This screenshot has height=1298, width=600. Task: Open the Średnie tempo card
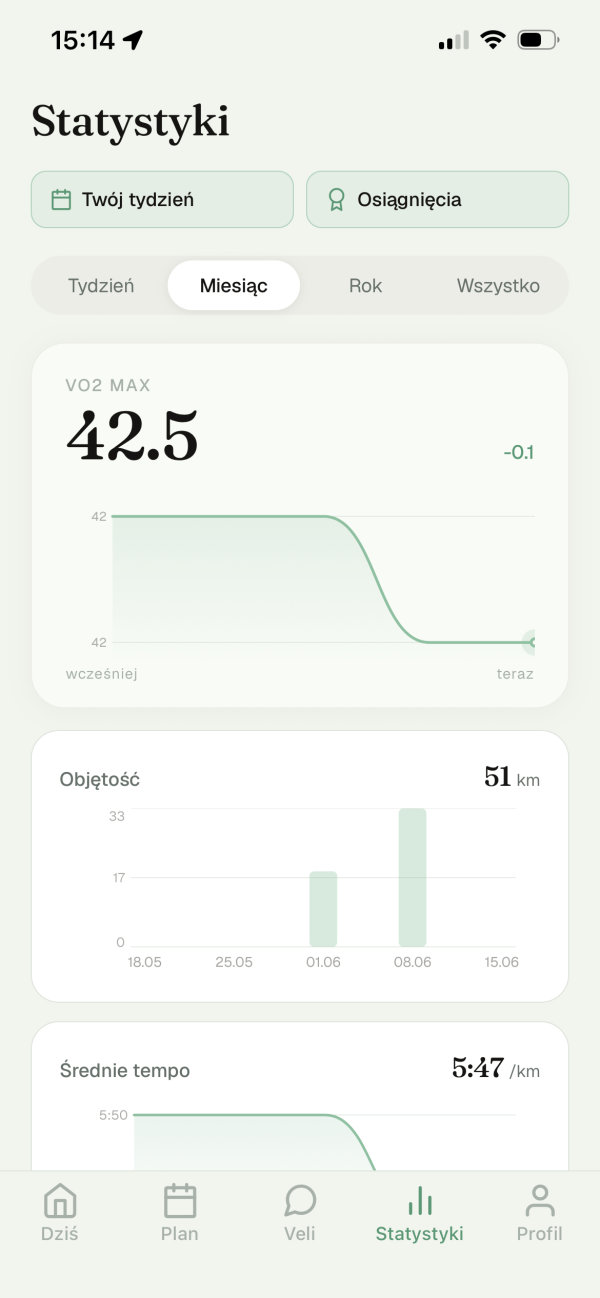point(300,1096)
